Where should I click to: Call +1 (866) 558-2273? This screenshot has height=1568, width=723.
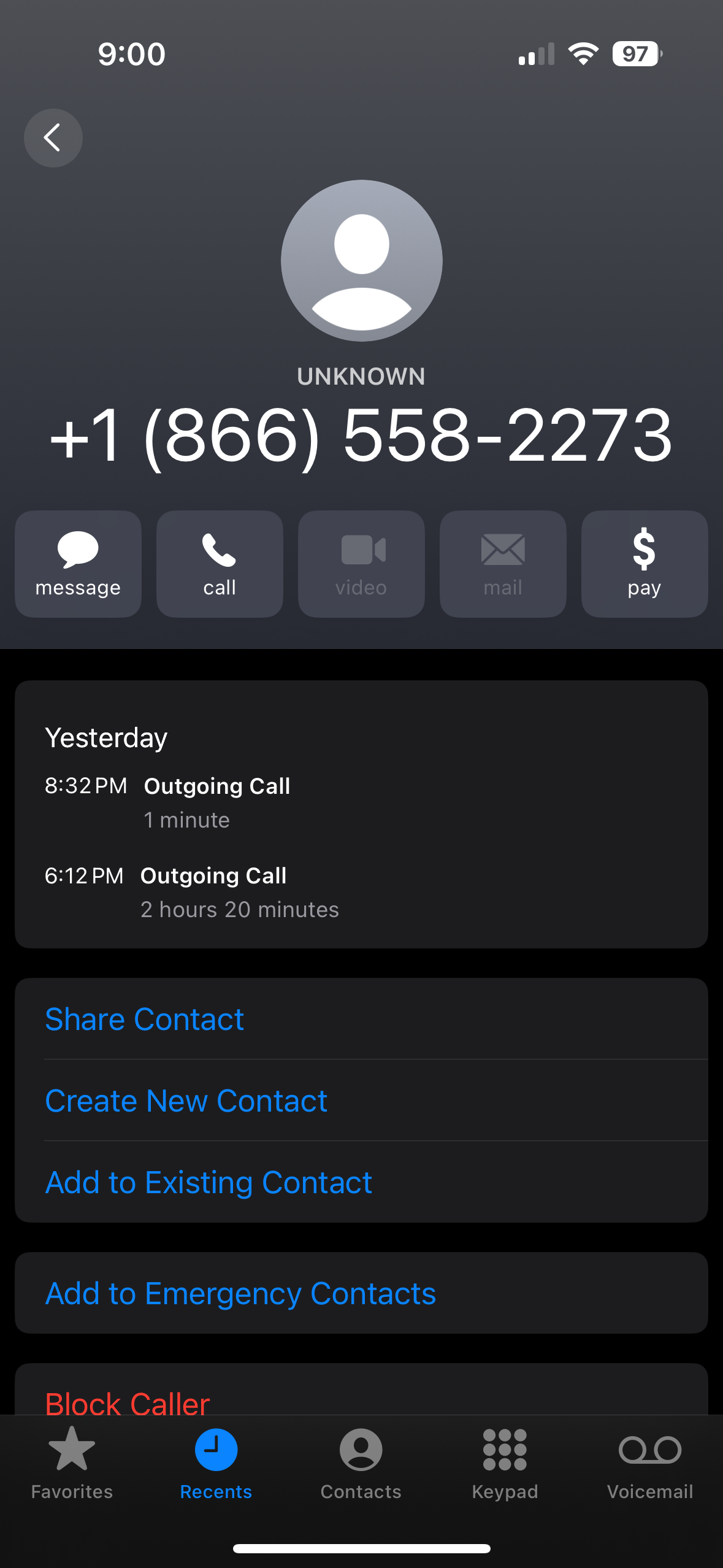[220, 564]
